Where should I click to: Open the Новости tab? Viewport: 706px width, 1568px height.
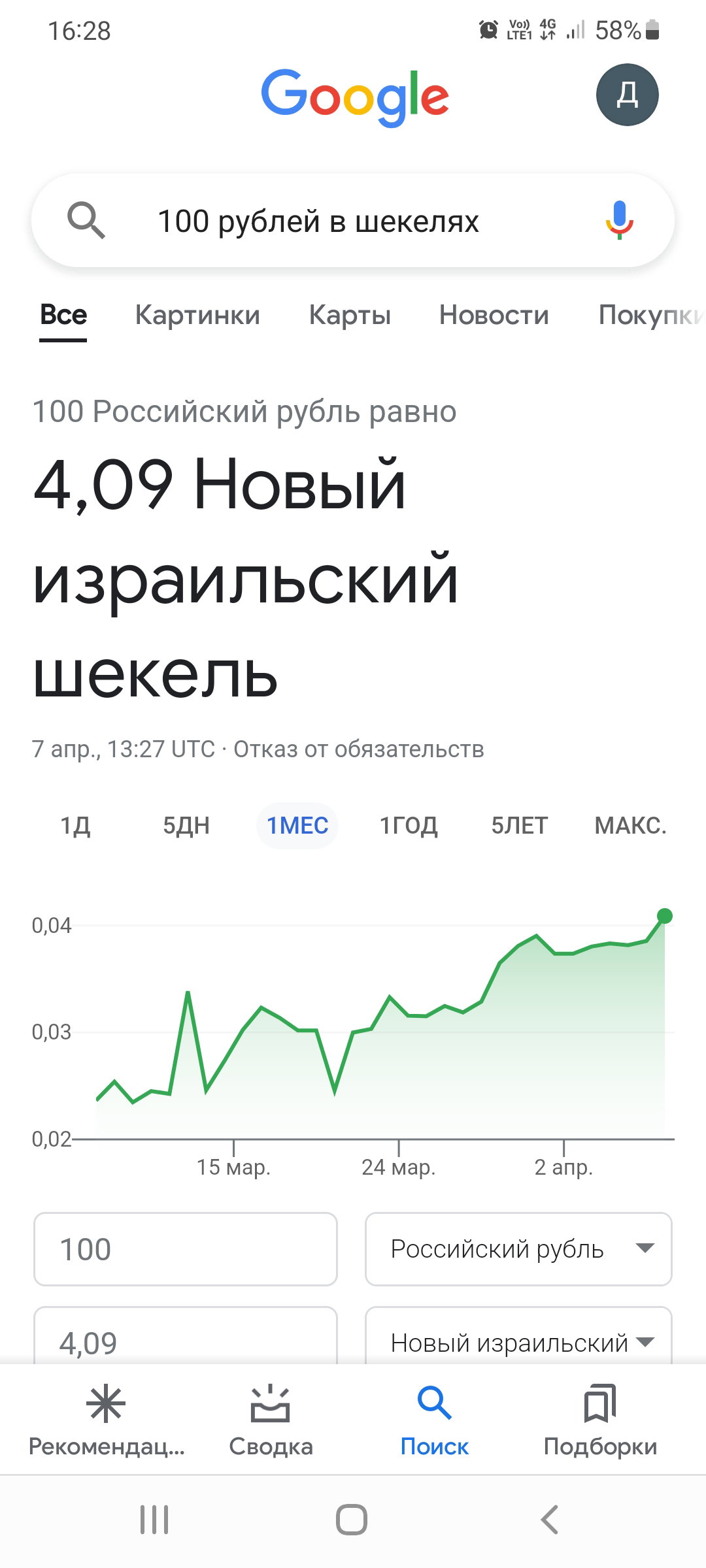[494, 315]
